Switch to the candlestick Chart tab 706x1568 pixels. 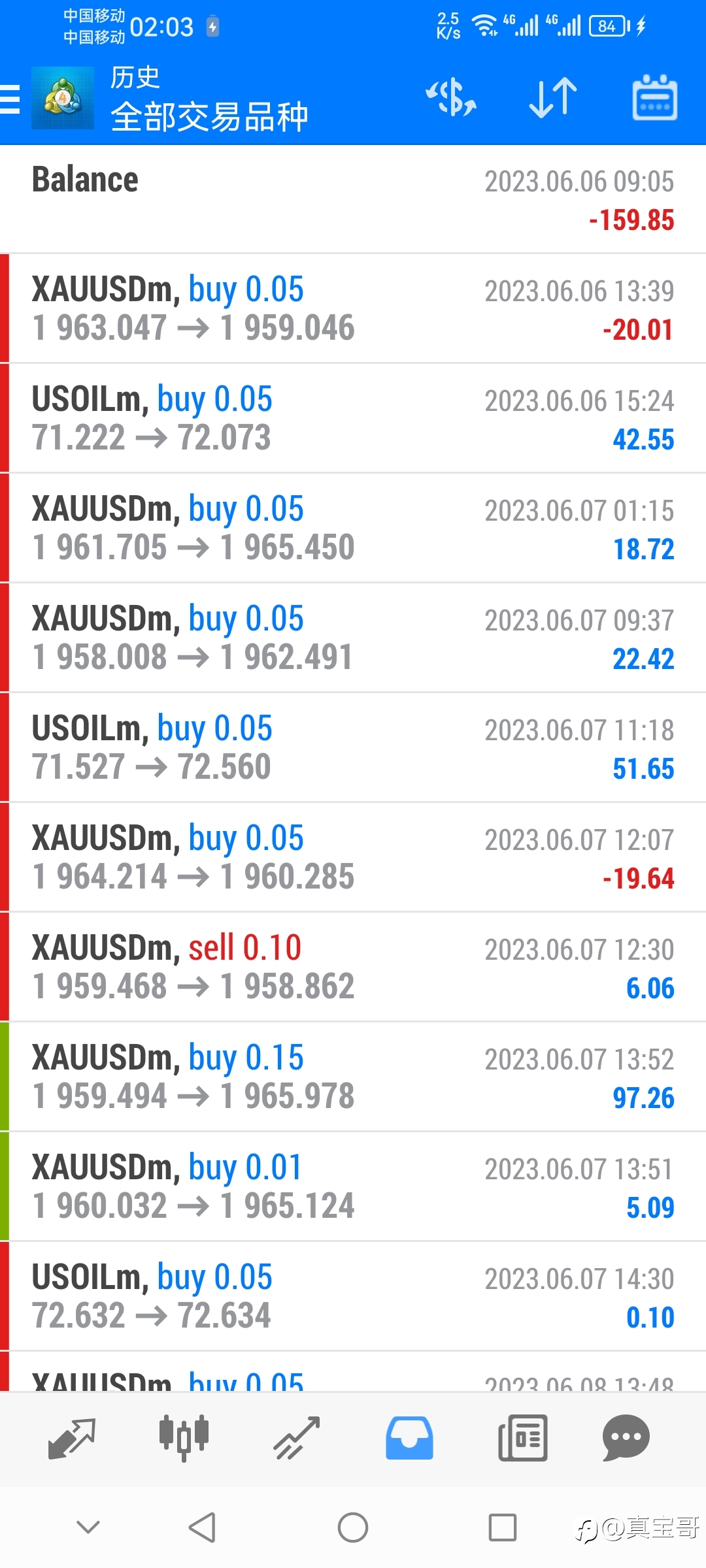click(x=184, y=1438)
